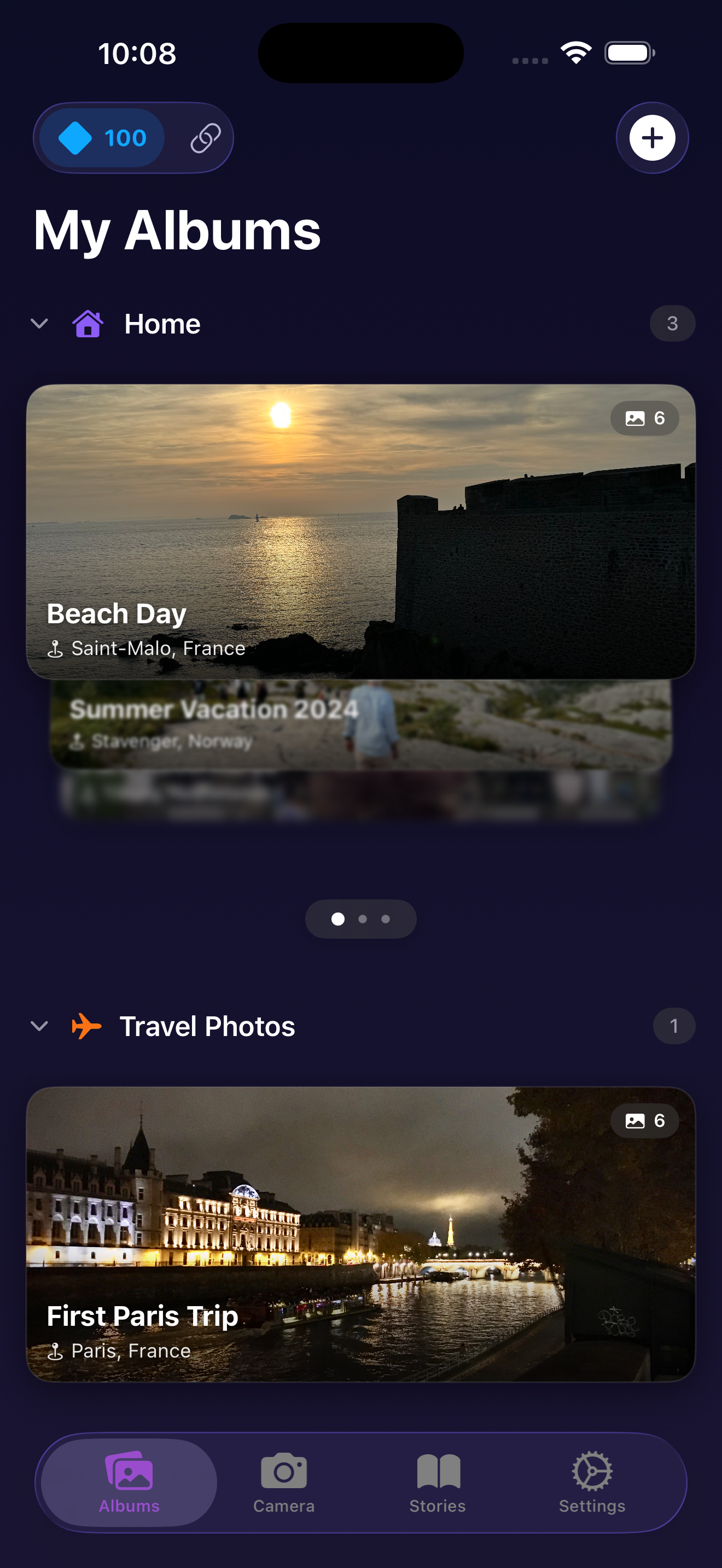Viewport: 722px width, 1568px height.
Task: Switch to the Albums tab
Action: [x=129, y=1483]
